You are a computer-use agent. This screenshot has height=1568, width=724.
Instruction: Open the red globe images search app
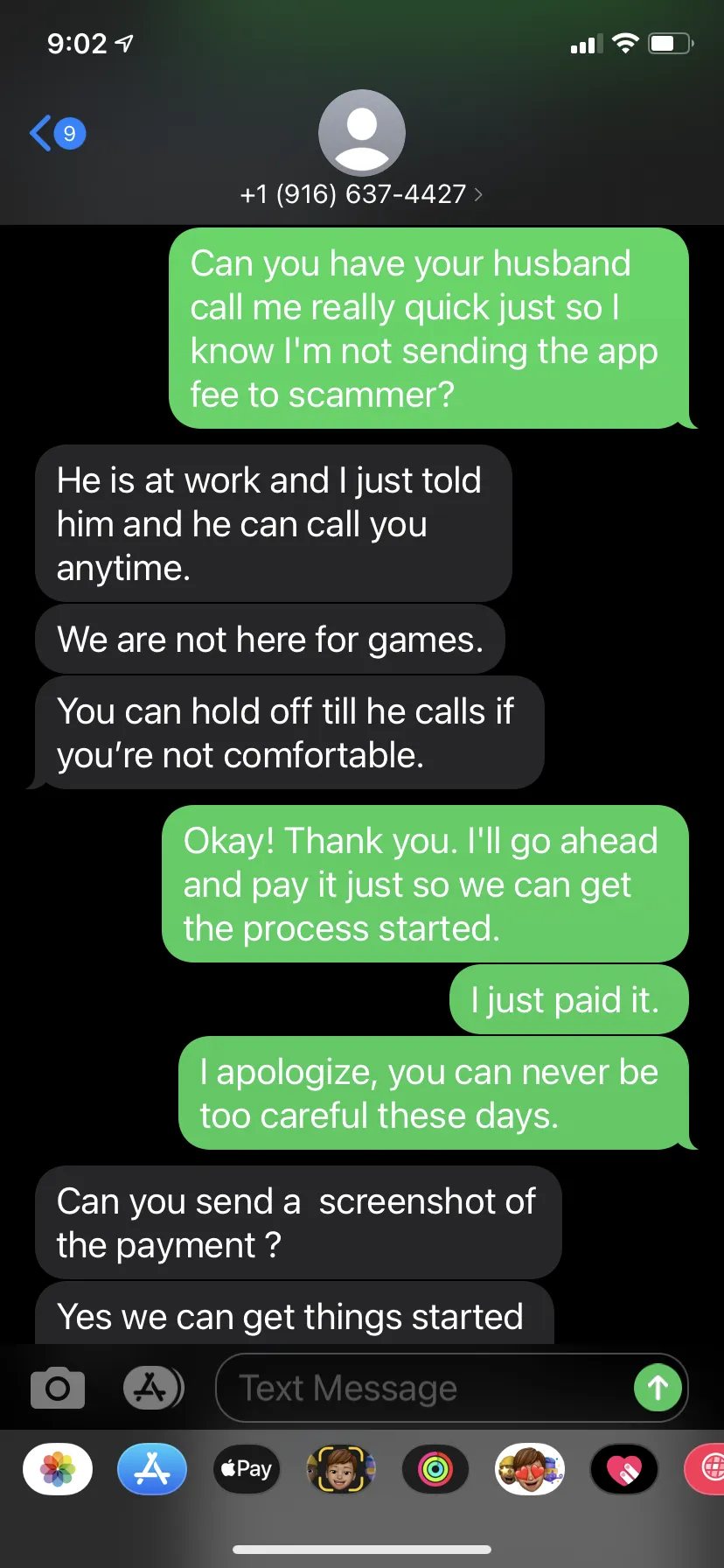click(x=705, y=1468)
